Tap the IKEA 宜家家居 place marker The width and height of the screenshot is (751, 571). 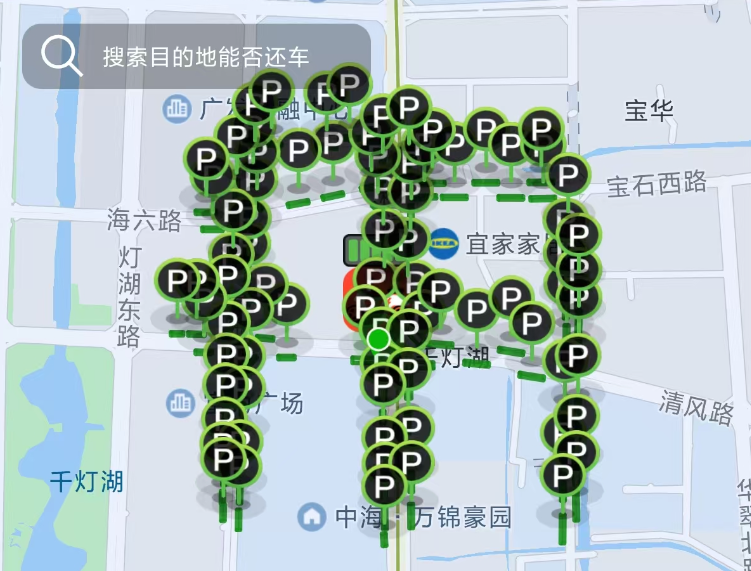coord(444,241)
